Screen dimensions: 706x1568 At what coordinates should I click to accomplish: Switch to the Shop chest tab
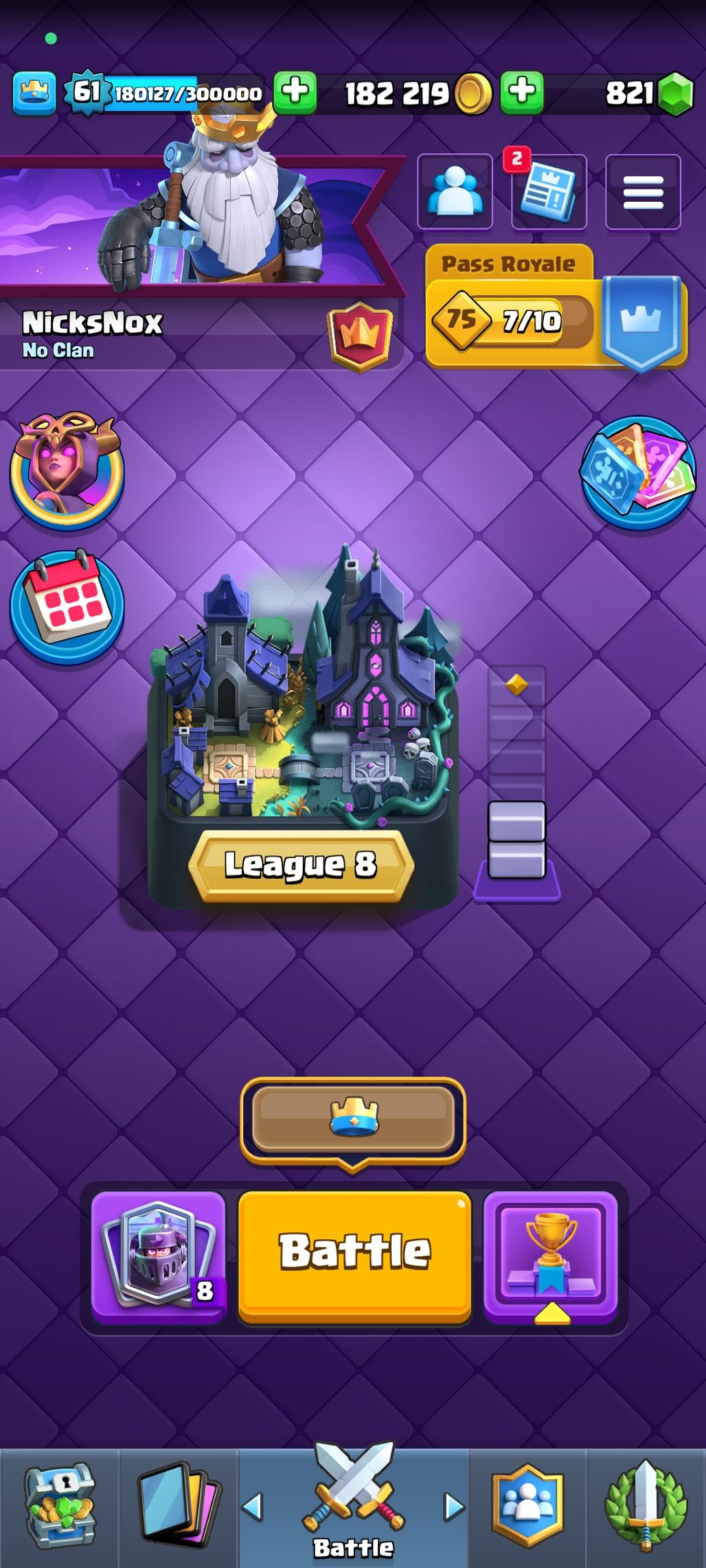pyautogui.click(x=60, y=1508)
